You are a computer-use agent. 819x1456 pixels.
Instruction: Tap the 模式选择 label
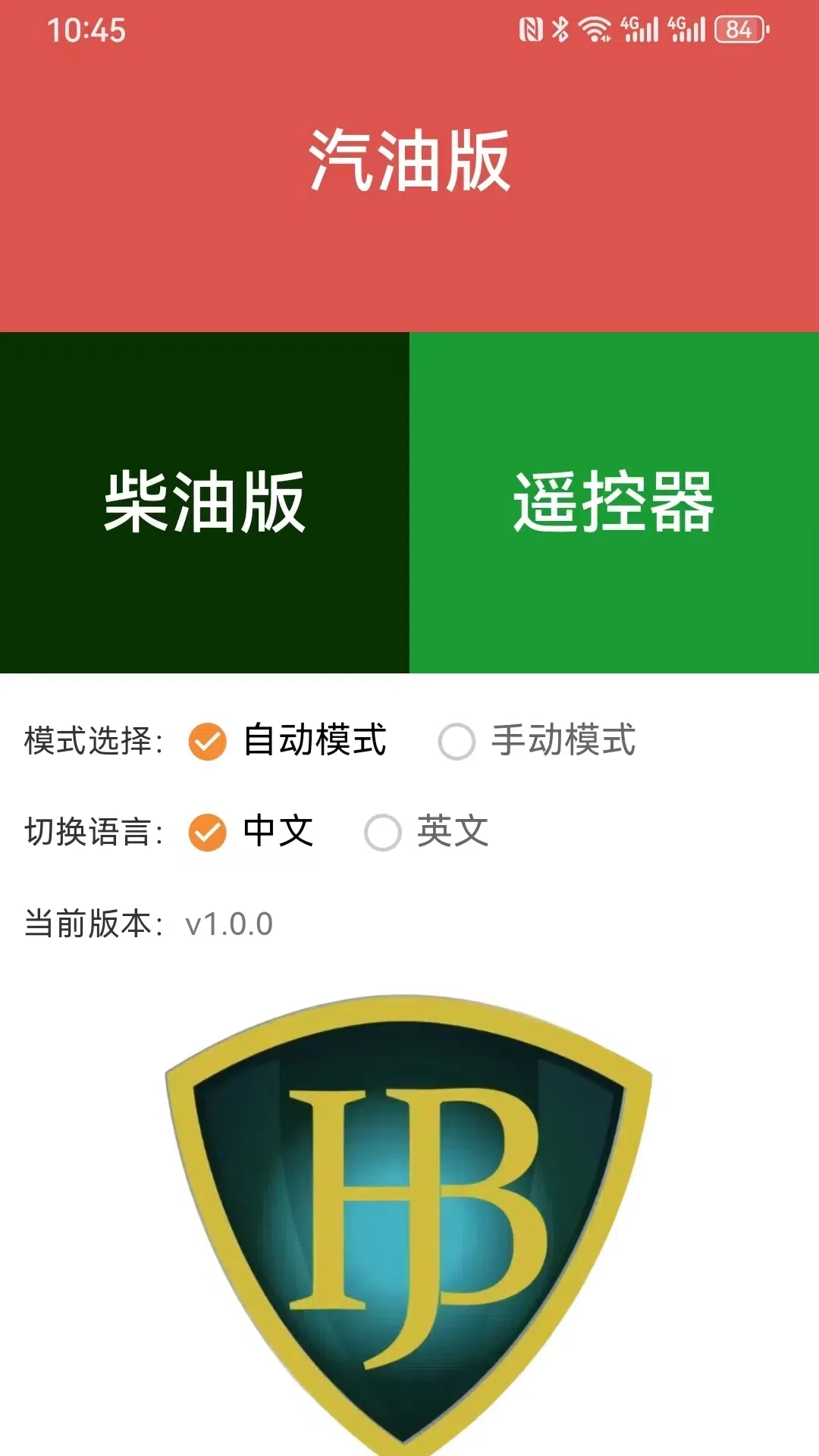click(95, 743)
